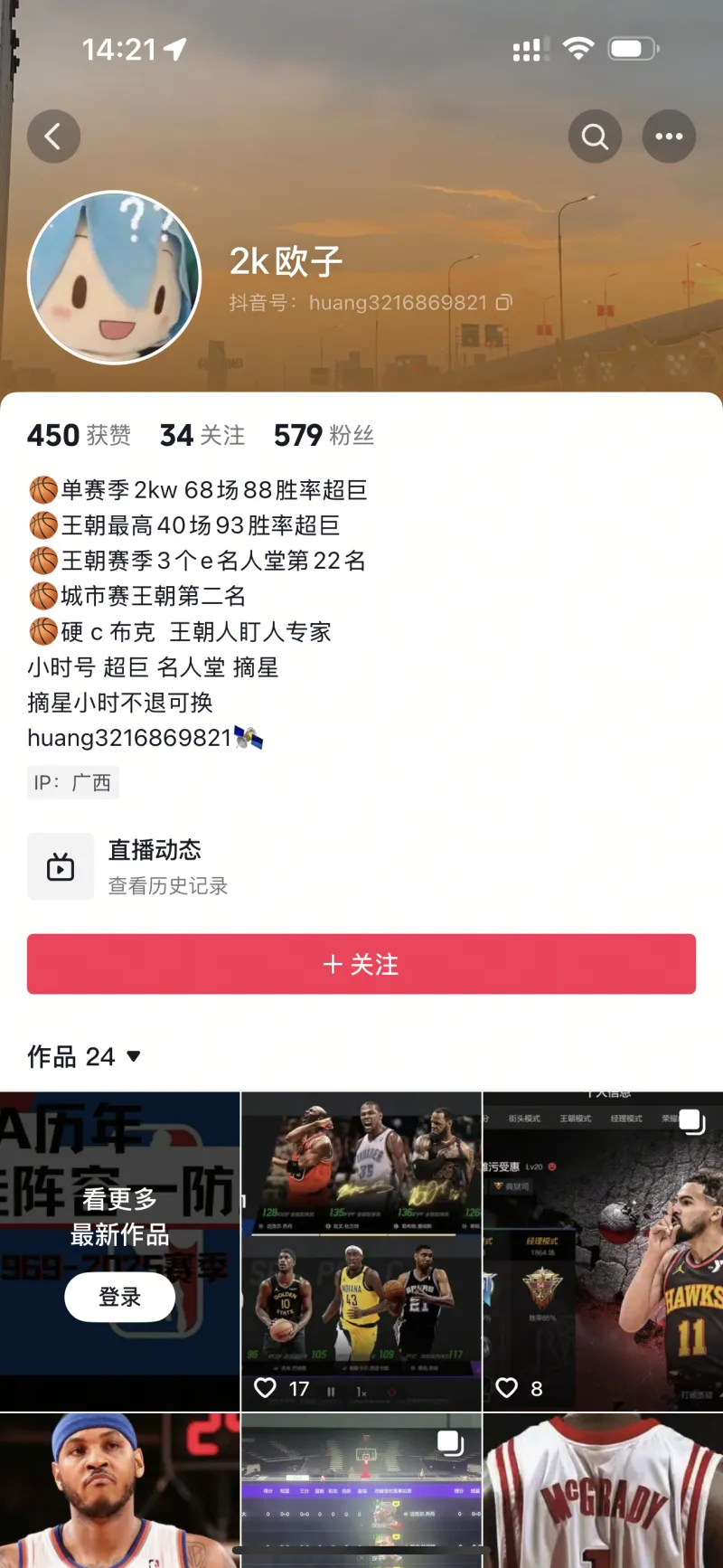
Task: View the 34 关注 following list
Action: [x=202, y=435]
